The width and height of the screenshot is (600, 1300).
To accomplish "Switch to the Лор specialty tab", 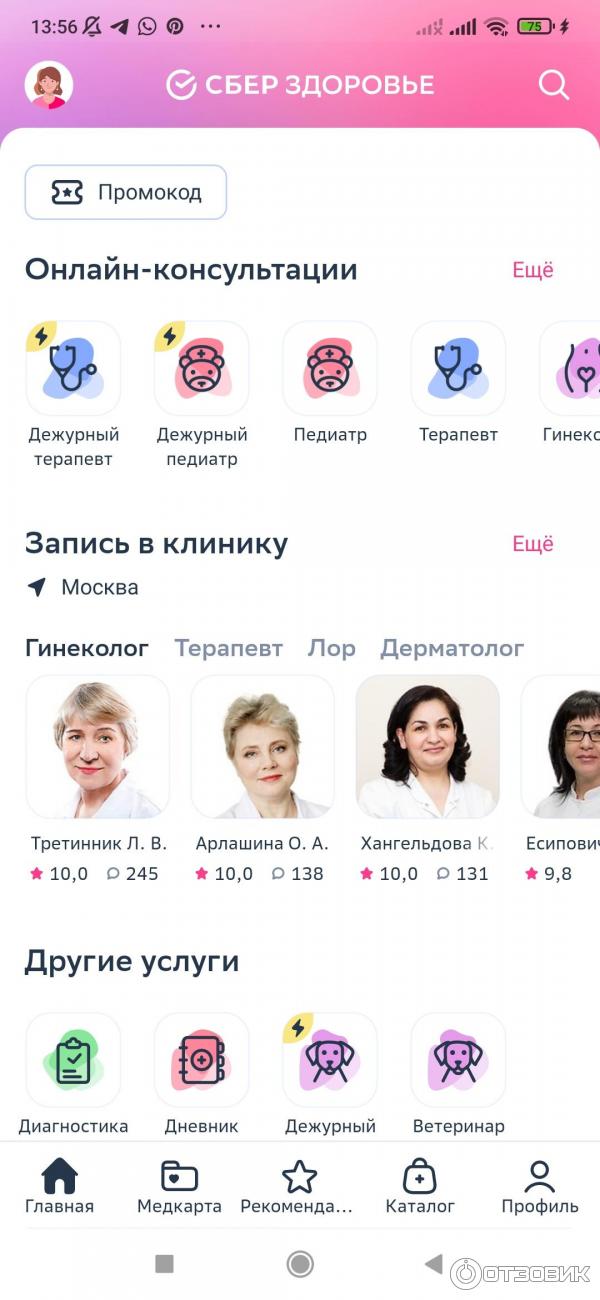I will [x=331, y=648].
